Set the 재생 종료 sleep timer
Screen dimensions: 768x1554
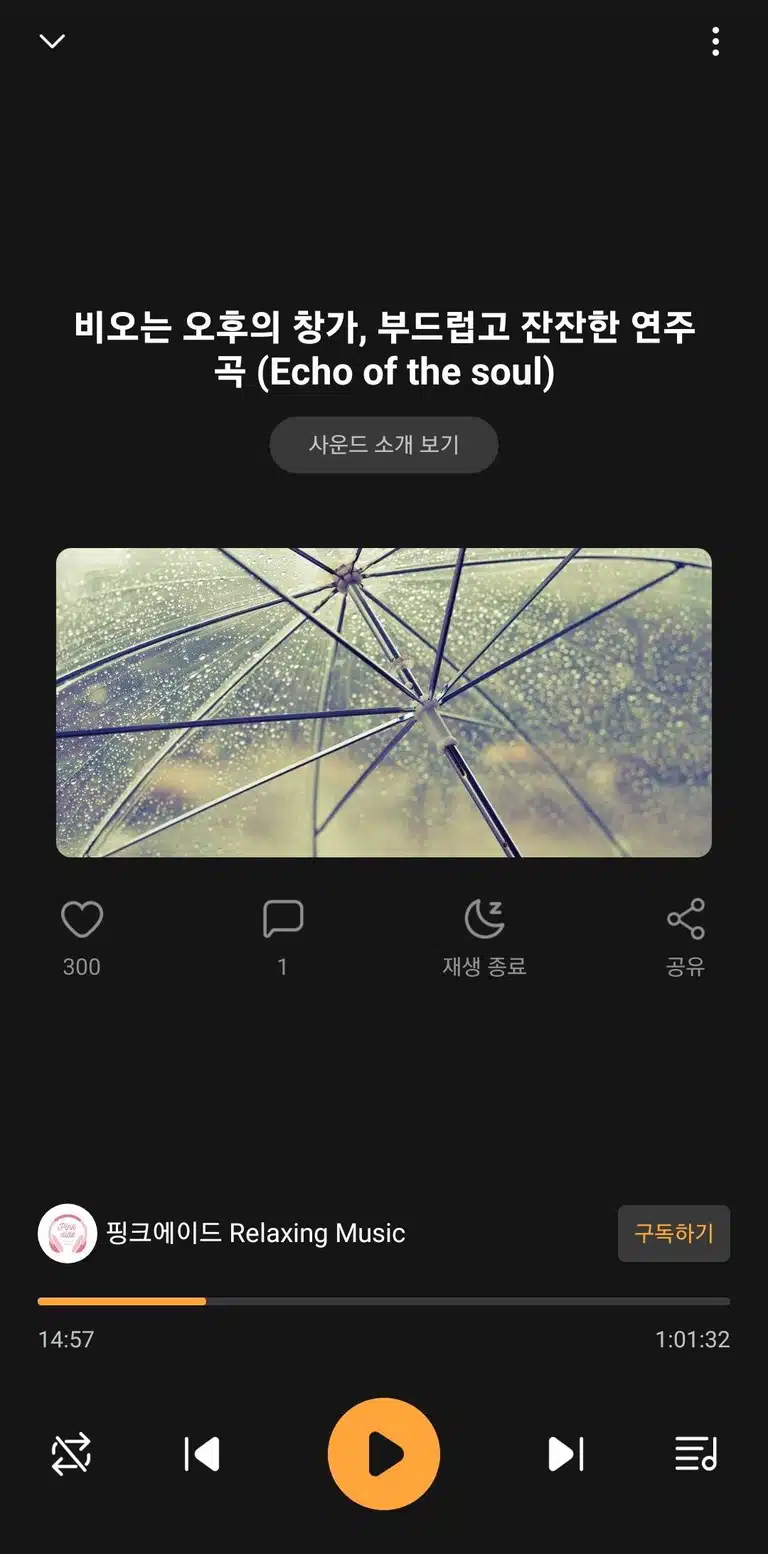pos(484,937)
